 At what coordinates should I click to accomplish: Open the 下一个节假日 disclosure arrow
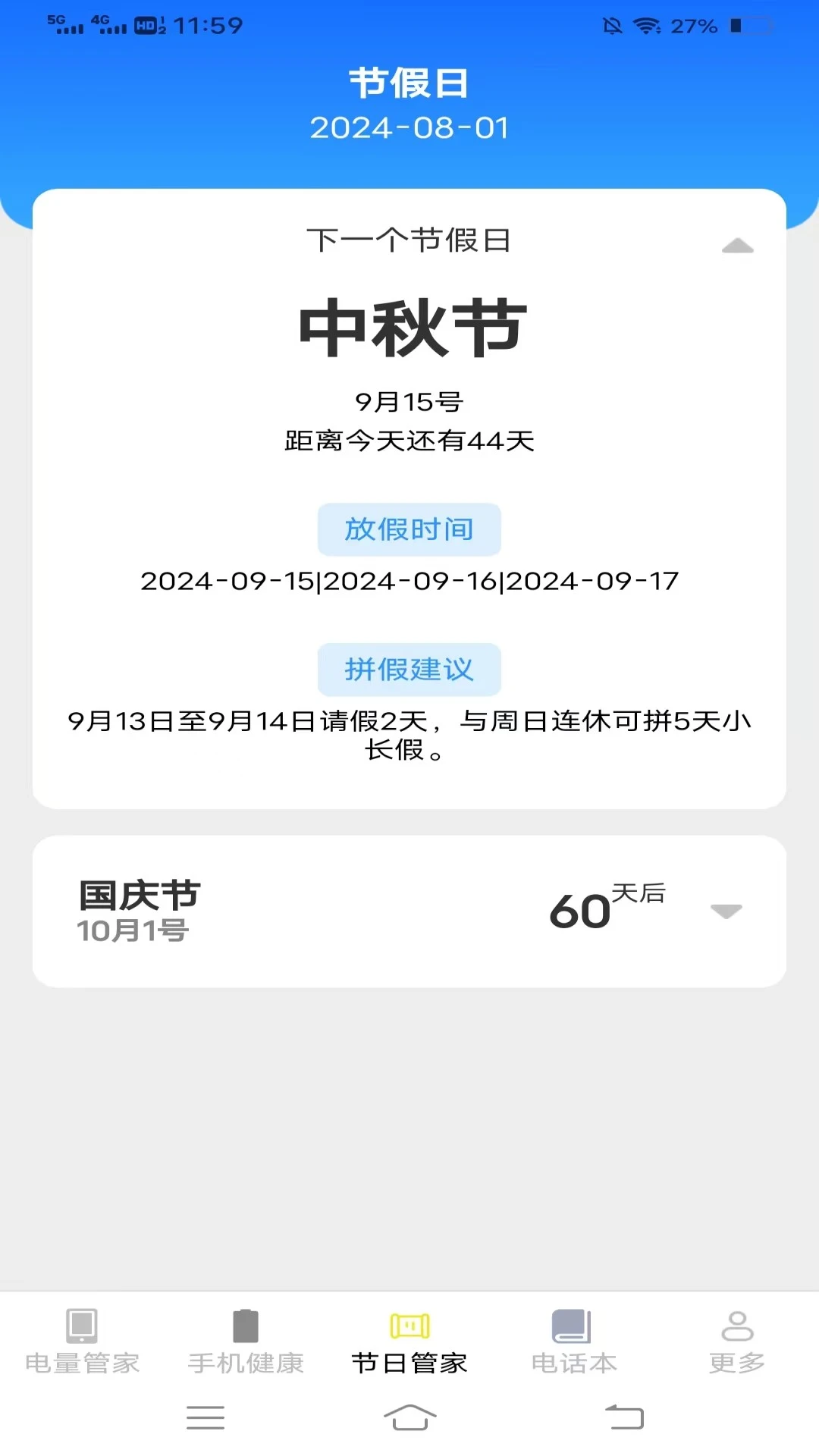(x=738, y=246)
